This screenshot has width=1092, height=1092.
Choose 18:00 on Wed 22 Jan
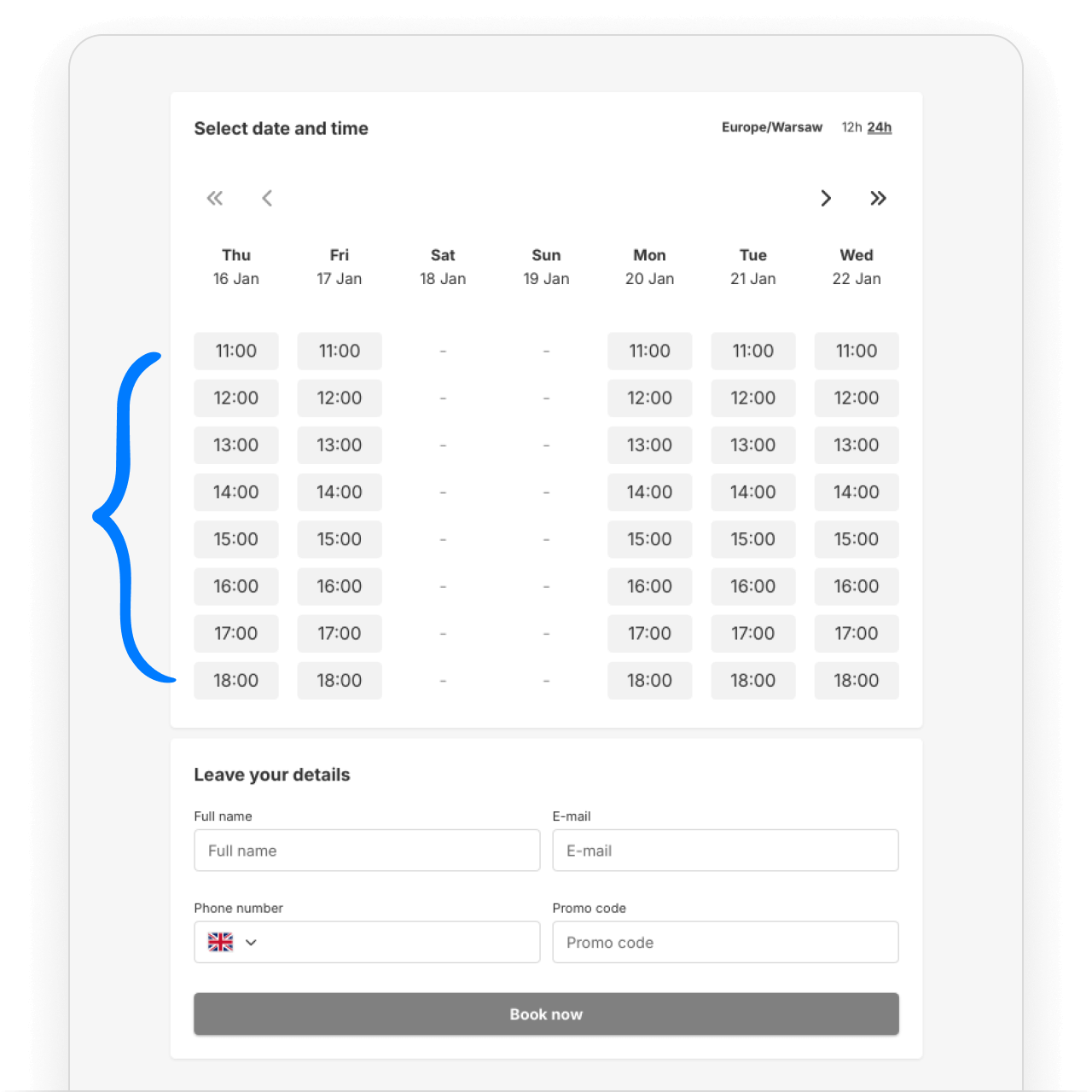point(856,681)
